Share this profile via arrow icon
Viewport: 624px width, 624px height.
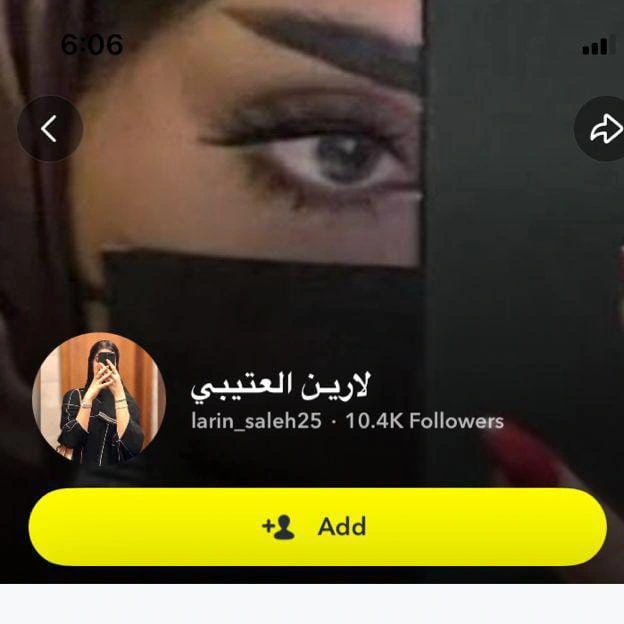[x=604, y=129]
